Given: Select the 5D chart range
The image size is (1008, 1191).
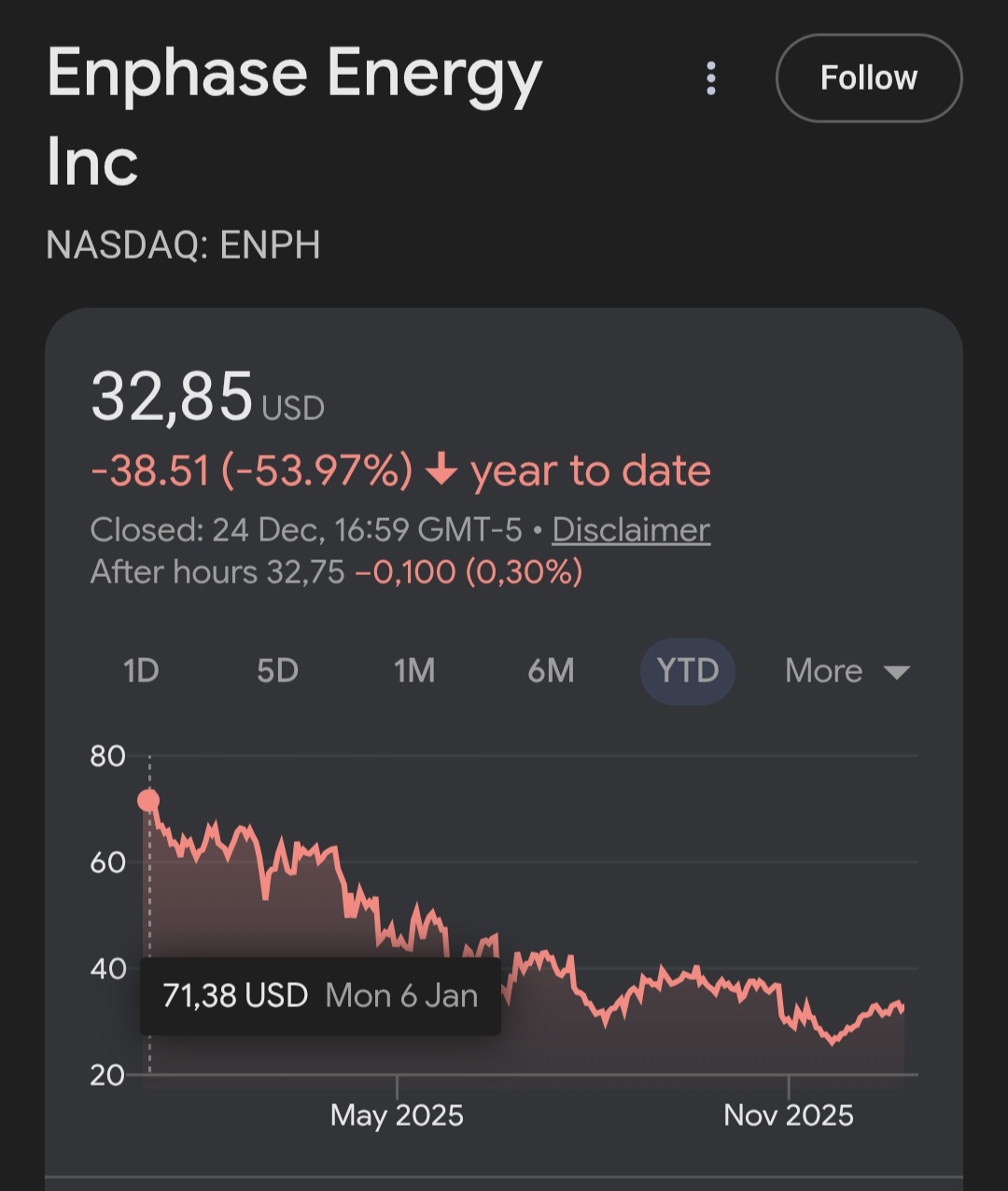Looking at the screenshot, I should 277,671.
